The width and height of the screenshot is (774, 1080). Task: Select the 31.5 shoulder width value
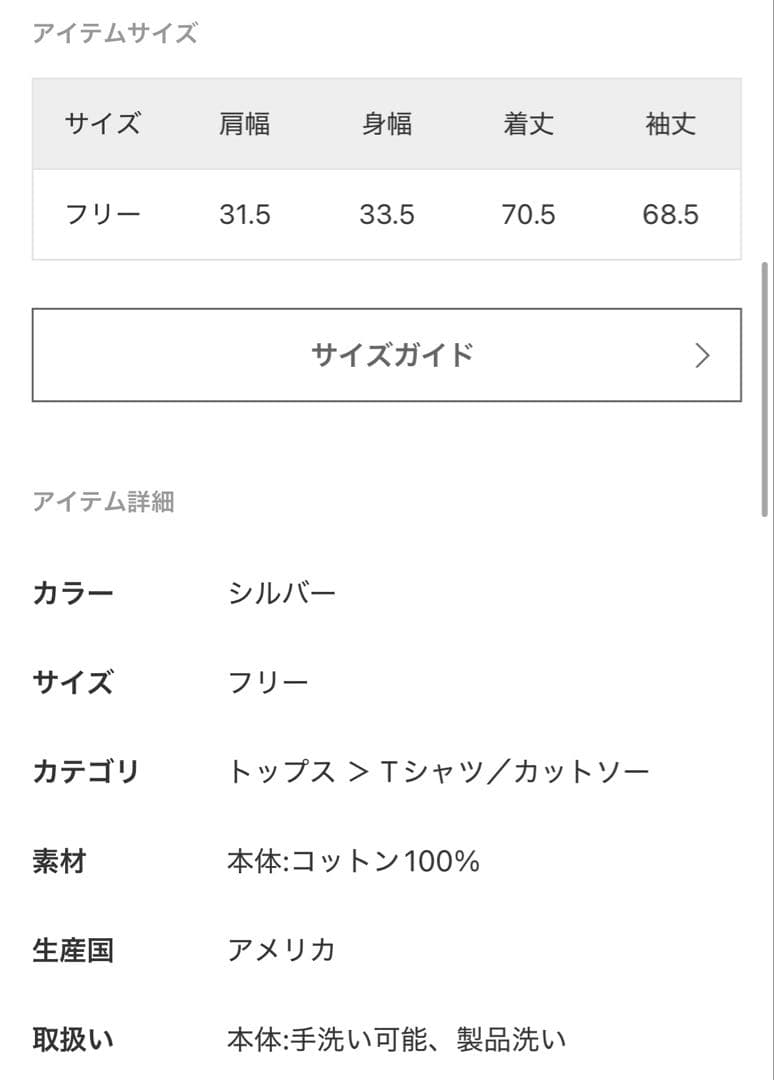pyautogui.click(x=246, y=213)
